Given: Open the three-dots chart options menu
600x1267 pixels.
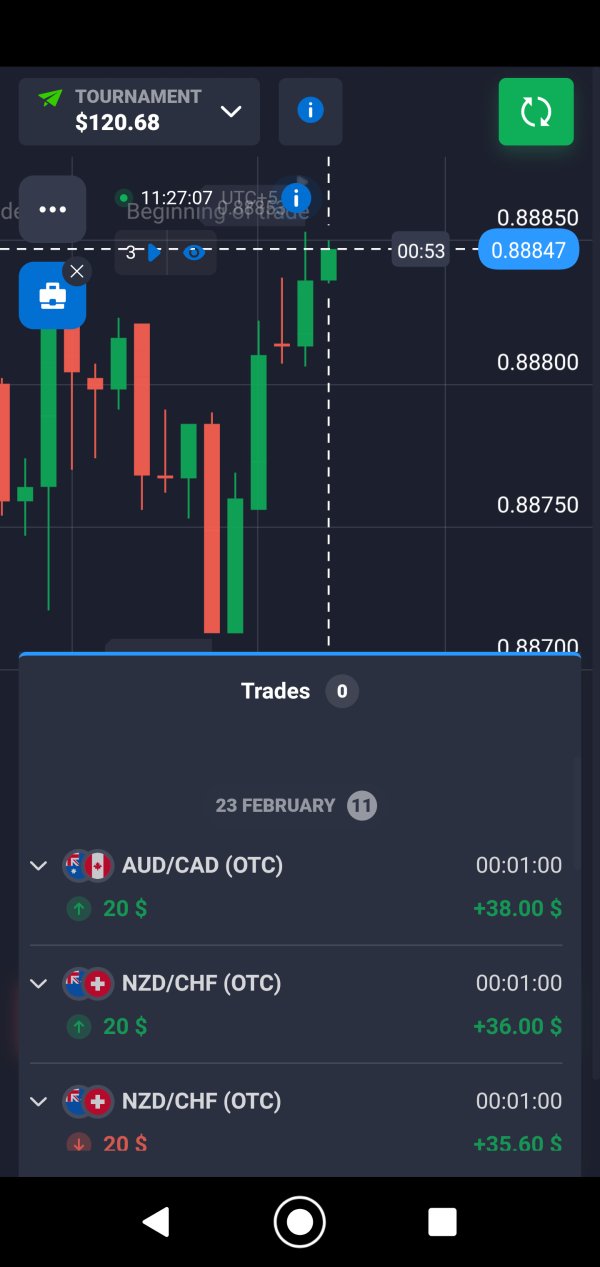Looking at the screenshot, I should click(52, 209).
